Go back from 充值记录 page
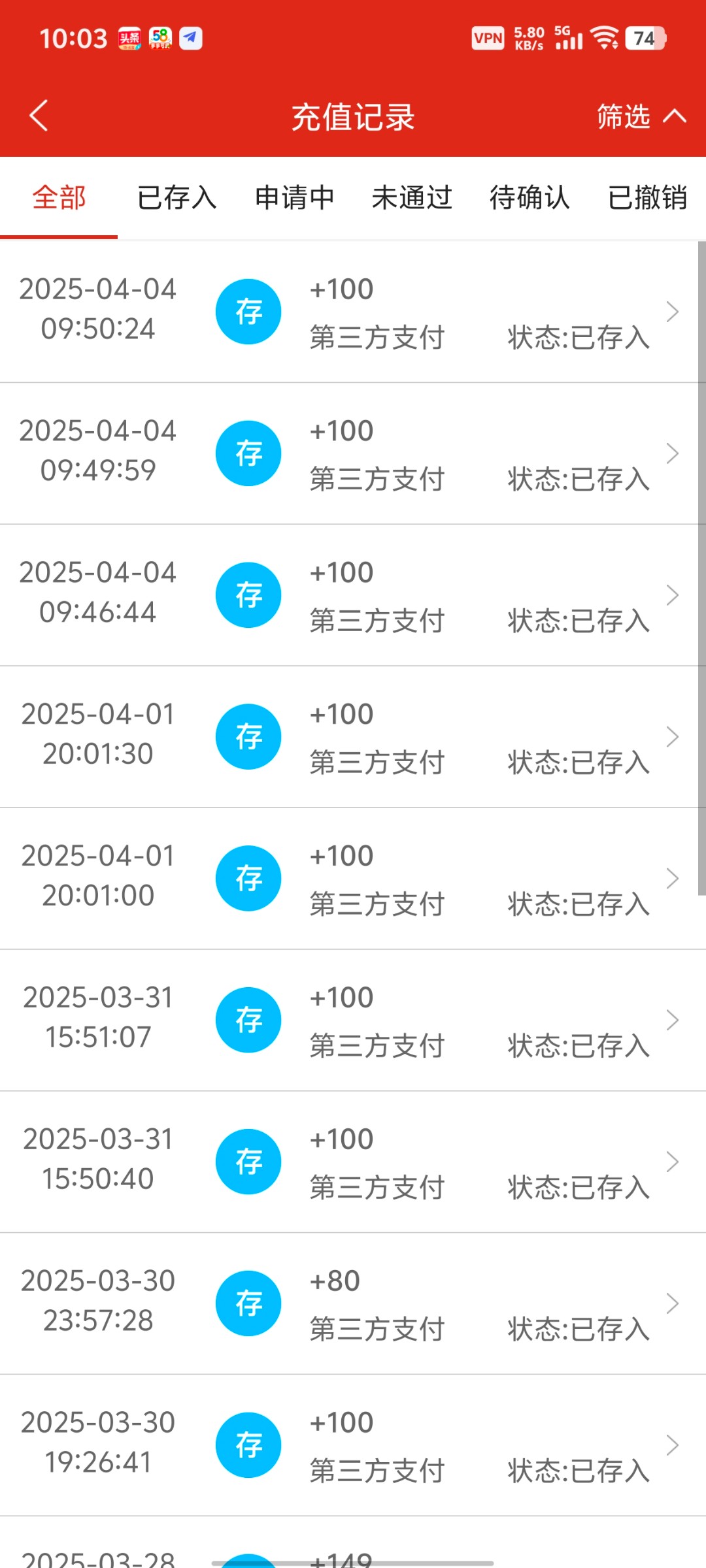Viewport: 706px width, 1568px height. pyautogui.click(x=39, y=116)
